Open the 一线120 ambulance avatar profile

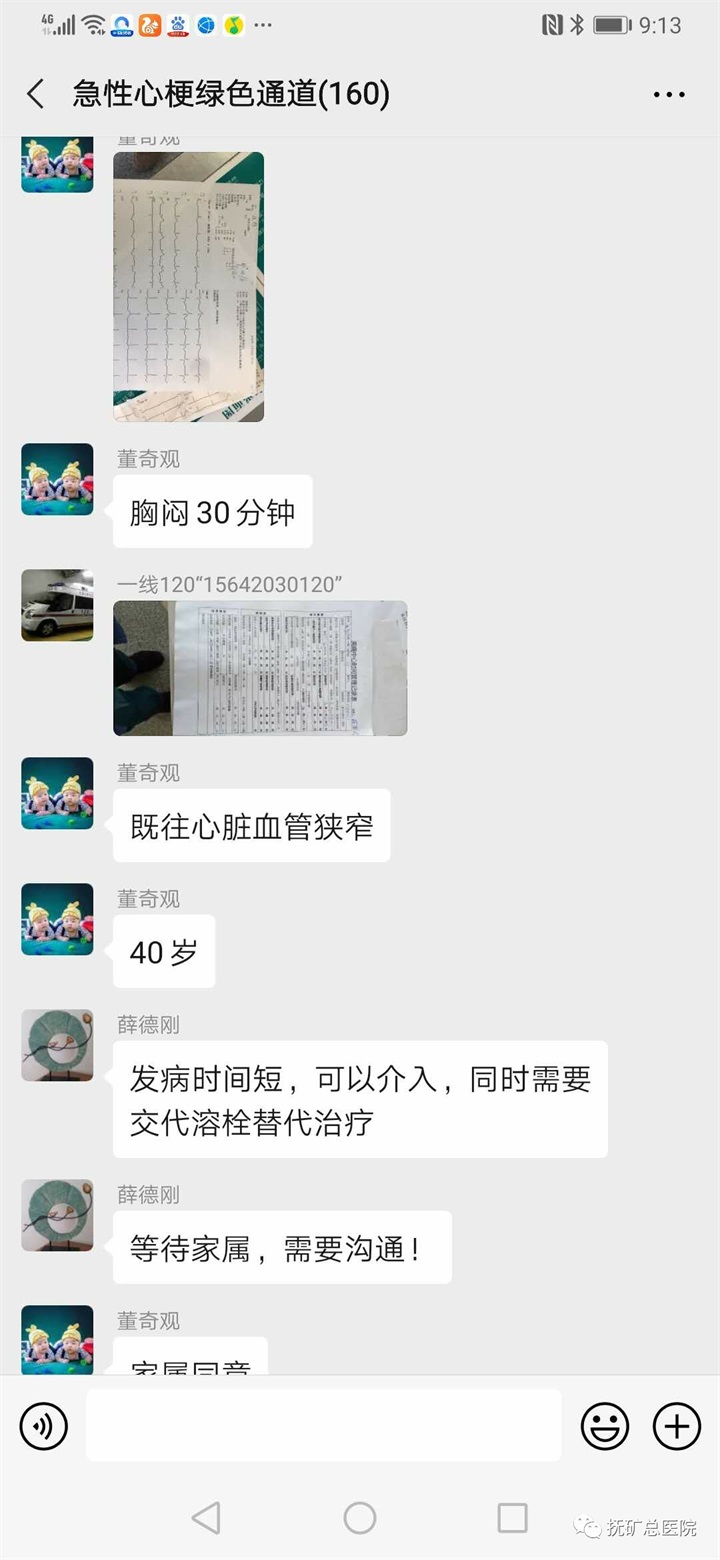pyautogui.click(x=57, y=605)
